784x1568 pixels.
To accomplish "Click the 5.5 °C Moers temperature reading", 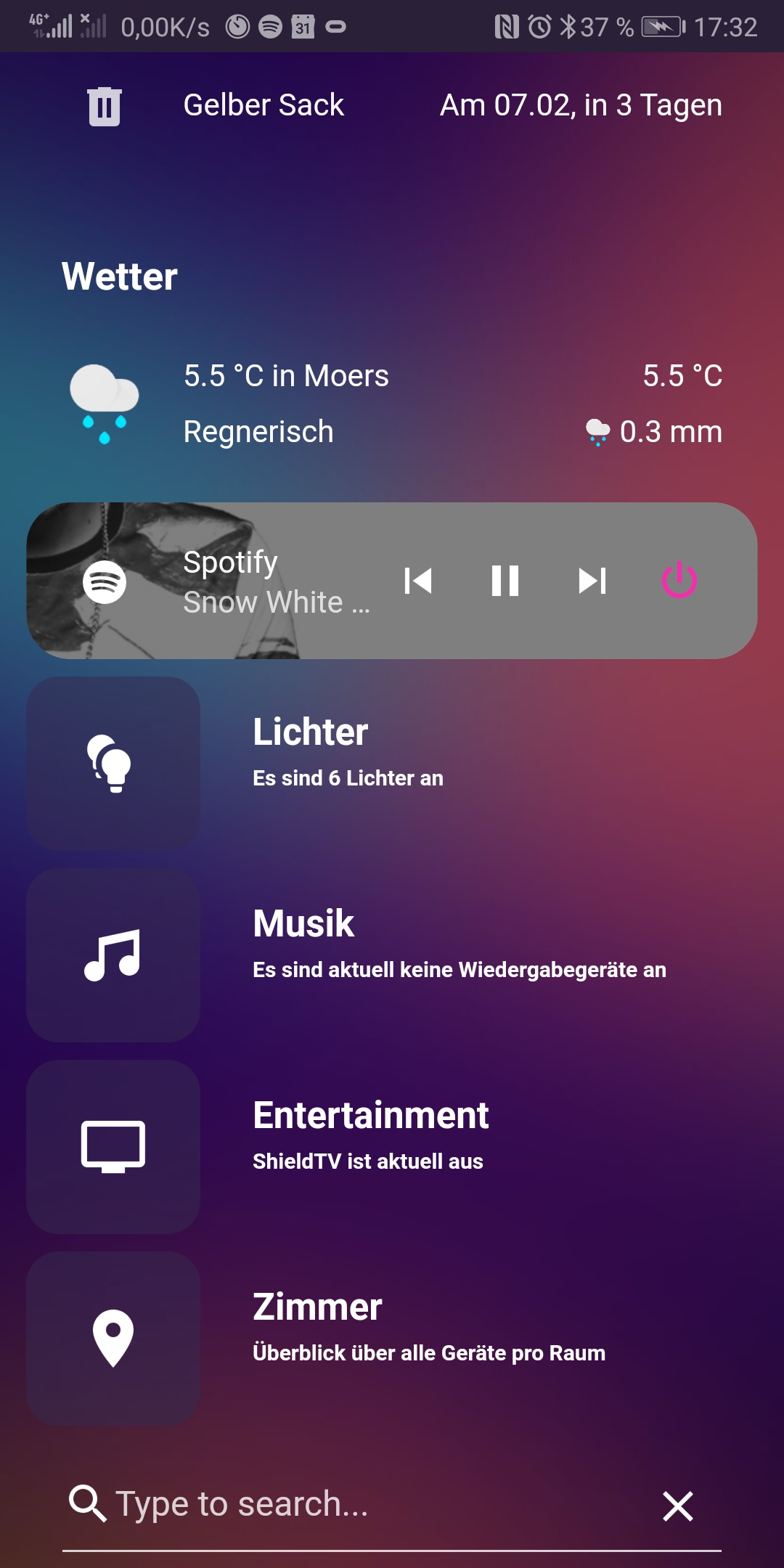I will 286,376.
